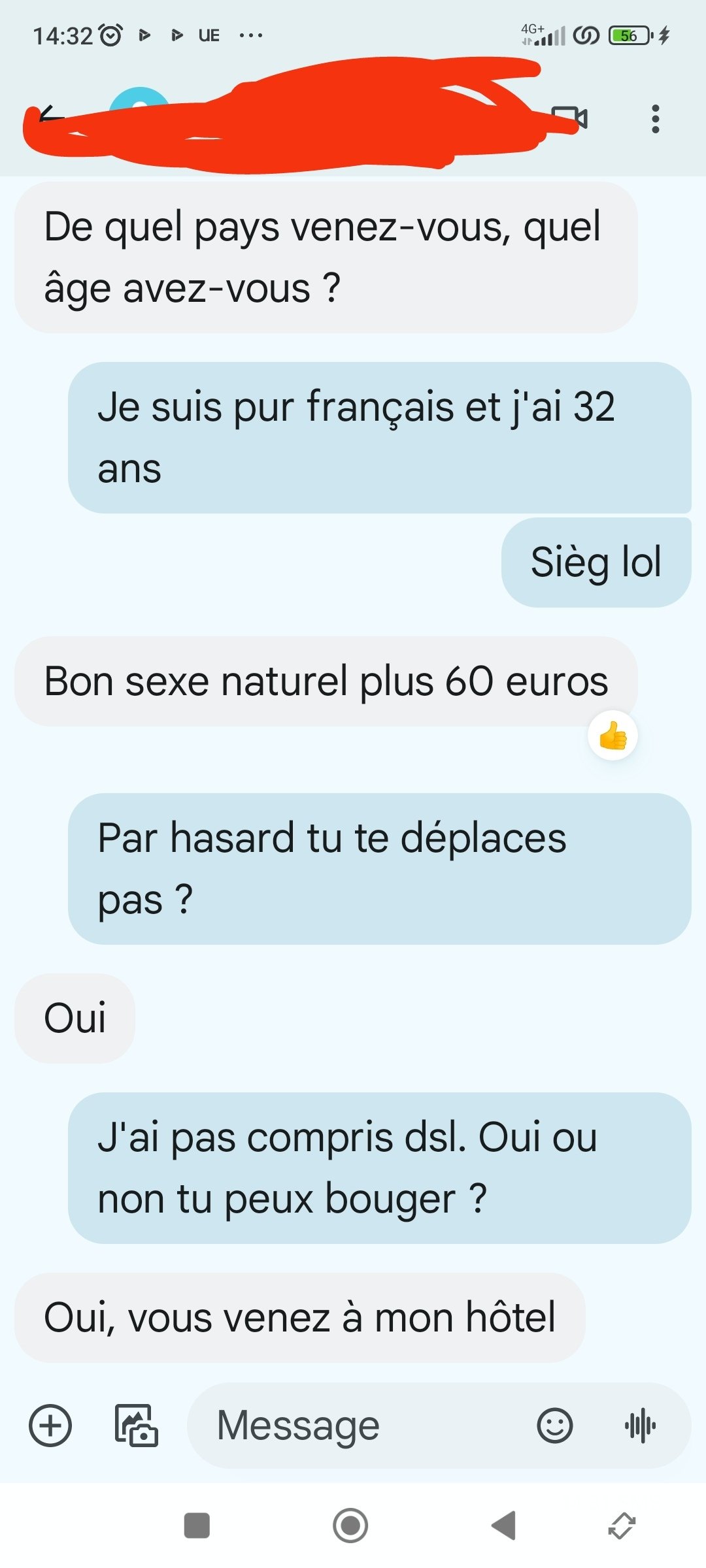Go back using the top-left arrow
706x1568 pixels.
click(51, 118)
